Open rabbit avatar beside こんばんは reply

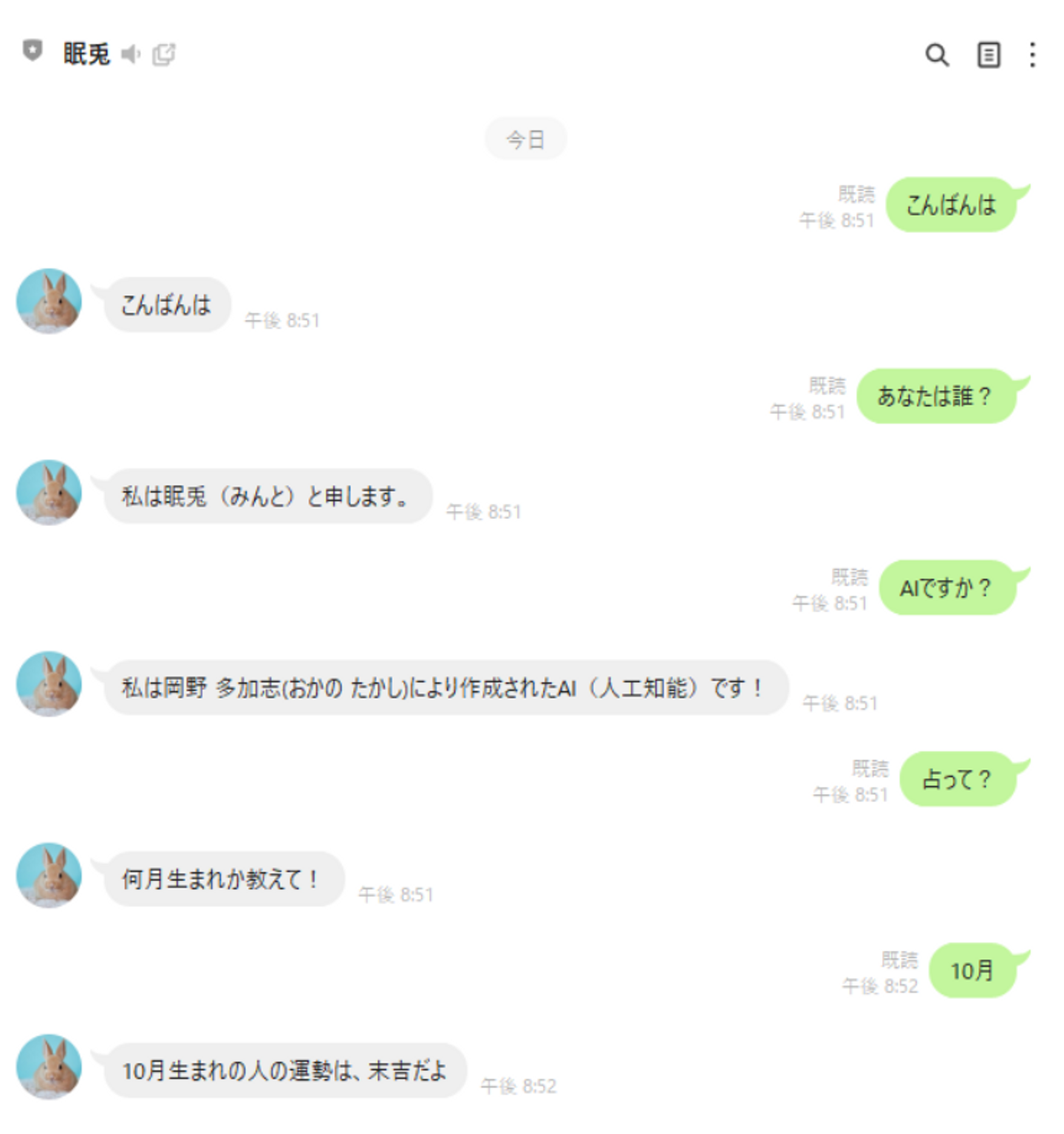pos(49,301)
